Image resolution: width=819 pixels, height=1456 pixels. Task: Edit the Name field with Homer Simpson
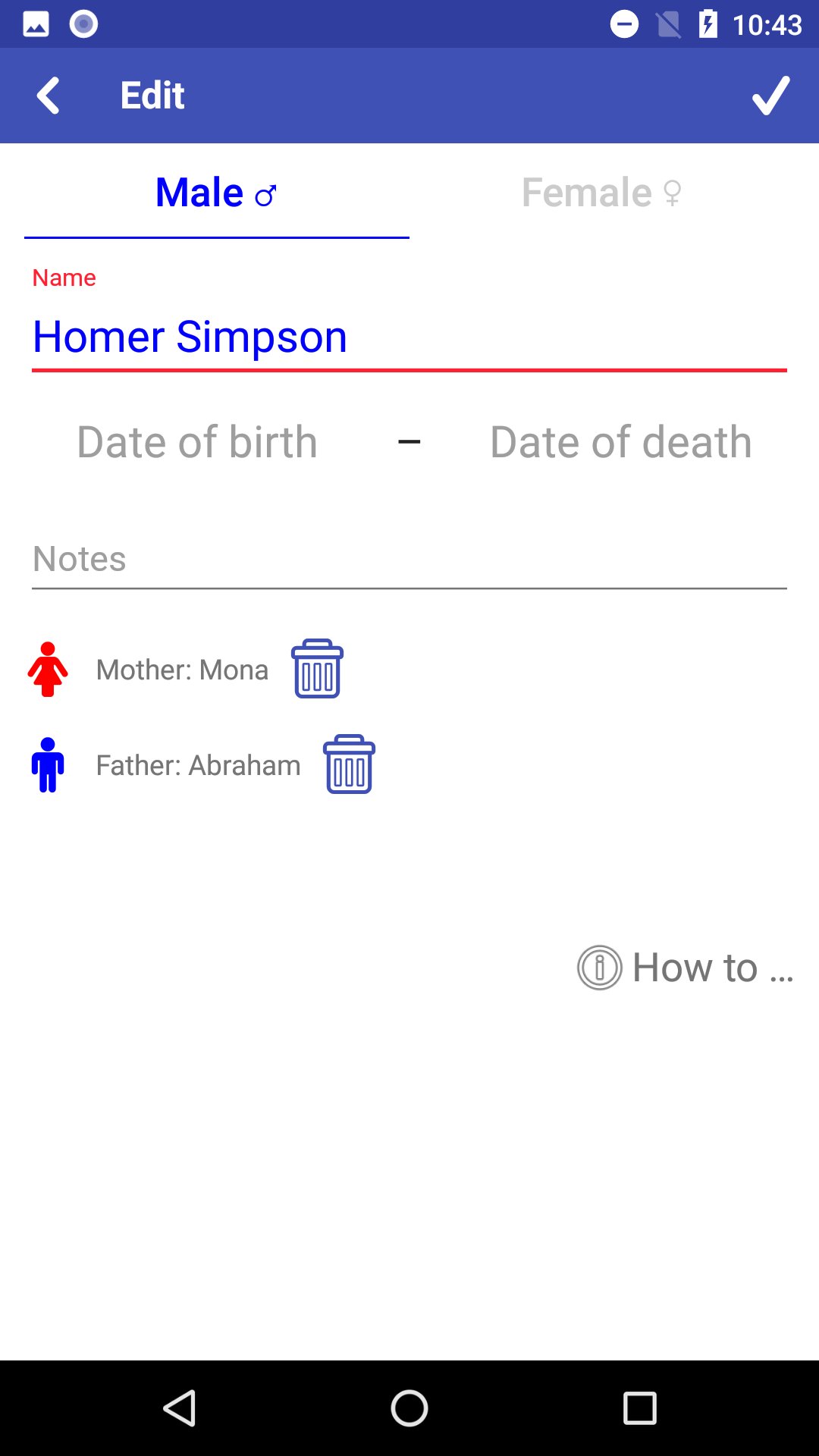[x=409, y=337]
